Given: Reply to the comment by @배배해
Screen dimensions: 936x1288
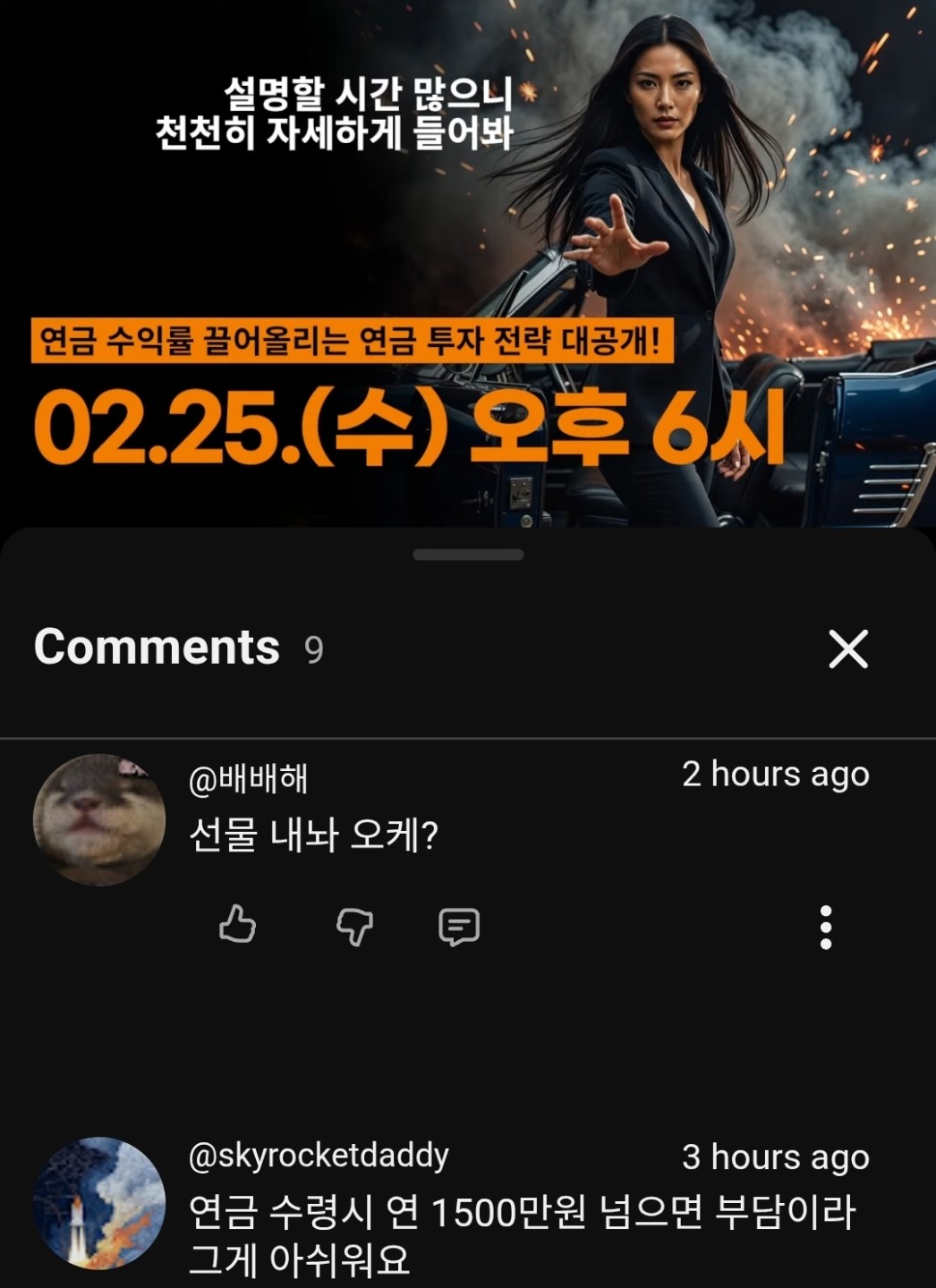Looking at the screenshot, I should (x=459, y=927).
